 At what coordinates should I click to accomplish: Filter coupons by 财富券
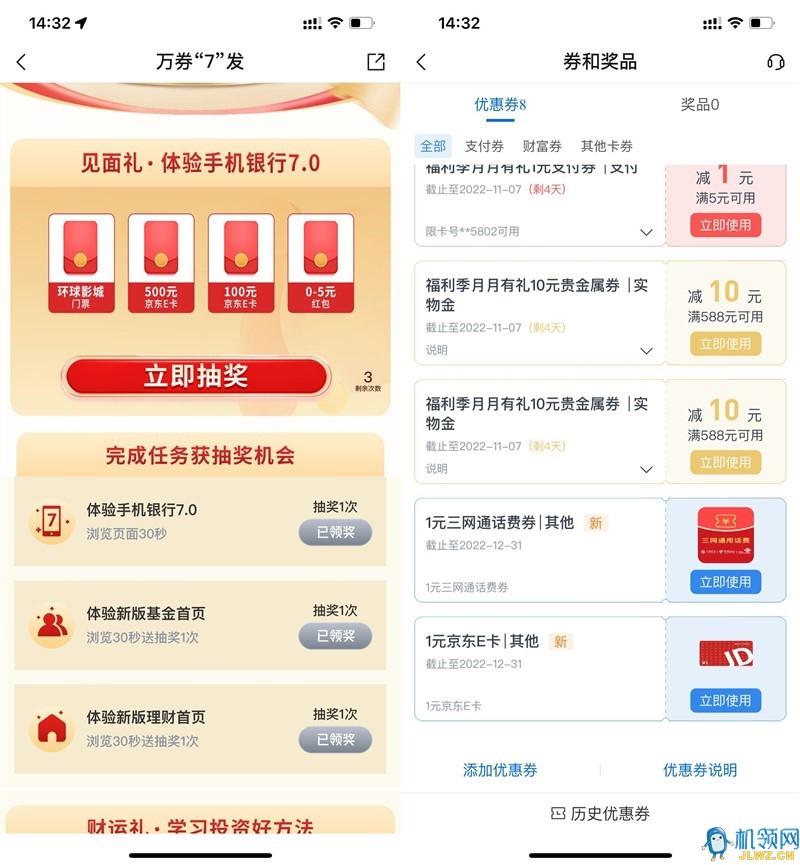click(542, 146)
